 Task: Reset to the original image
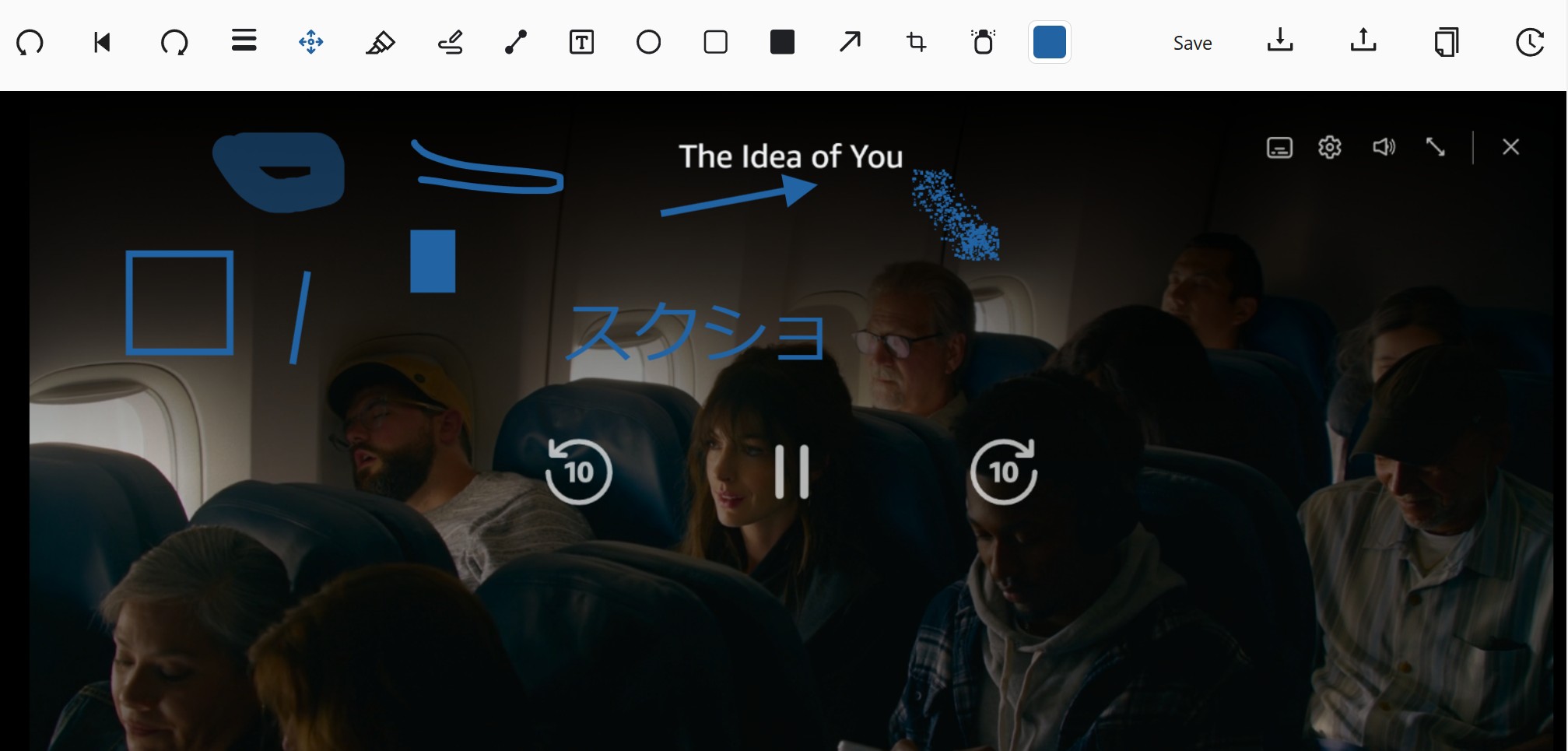pos(102,42)
